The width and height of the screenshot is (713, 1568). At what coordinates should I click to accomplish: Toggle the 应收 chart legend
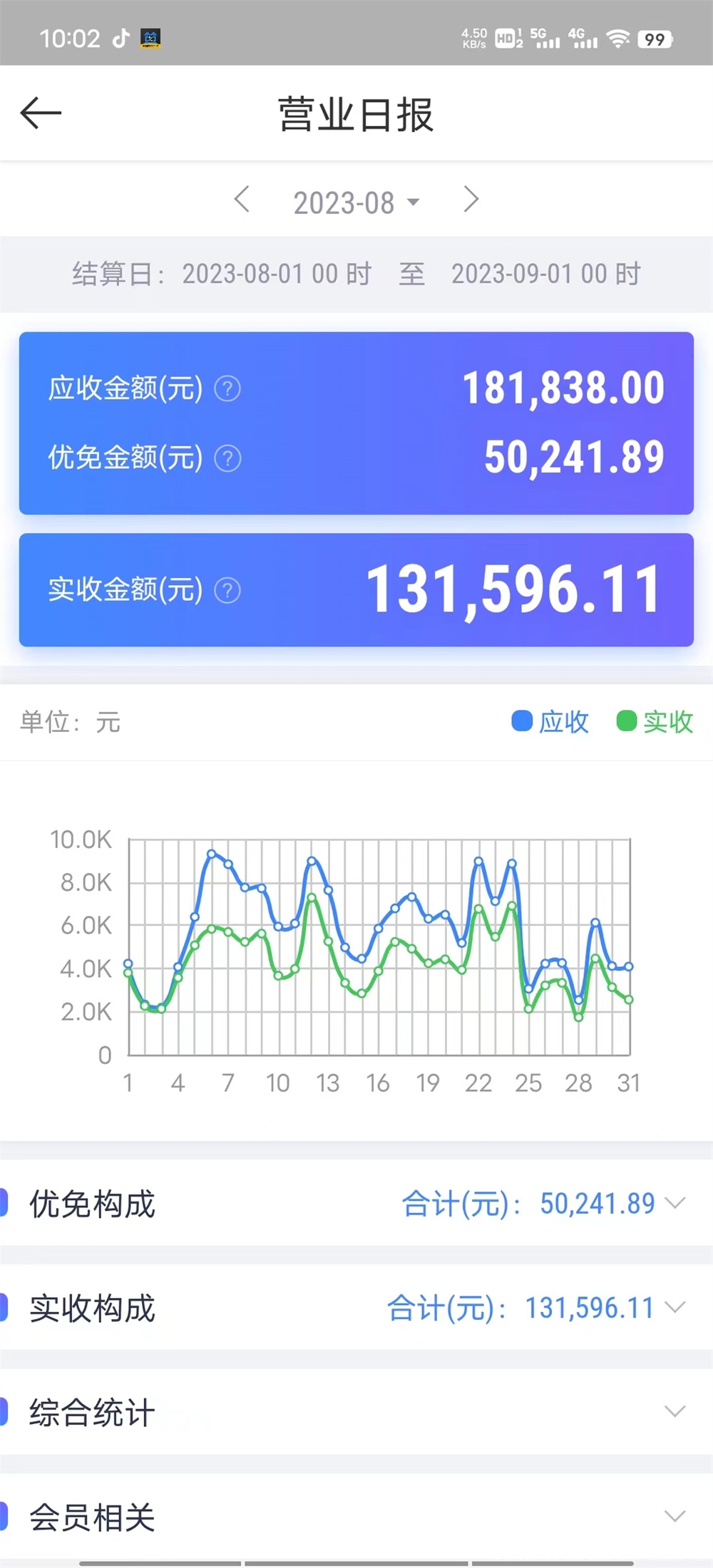tap(550, 722)
